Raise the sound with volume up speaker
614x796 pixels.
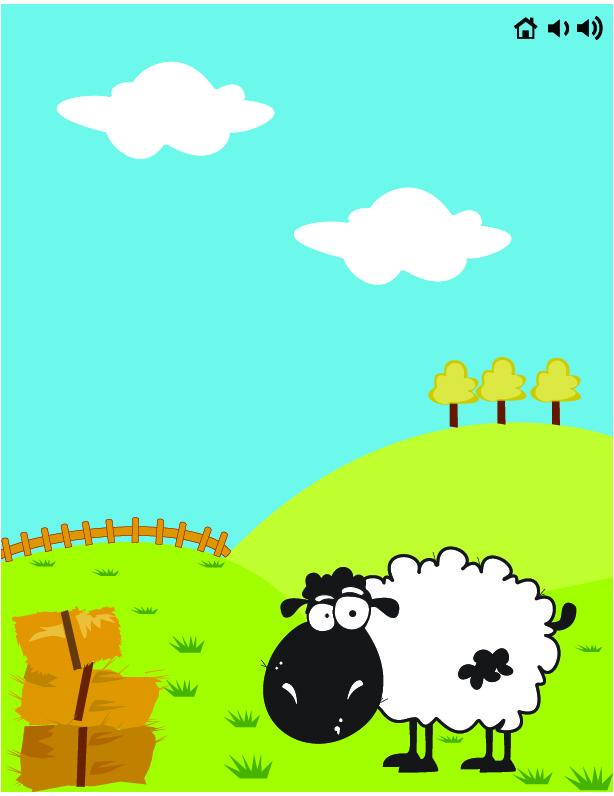[x=589, y=29]
